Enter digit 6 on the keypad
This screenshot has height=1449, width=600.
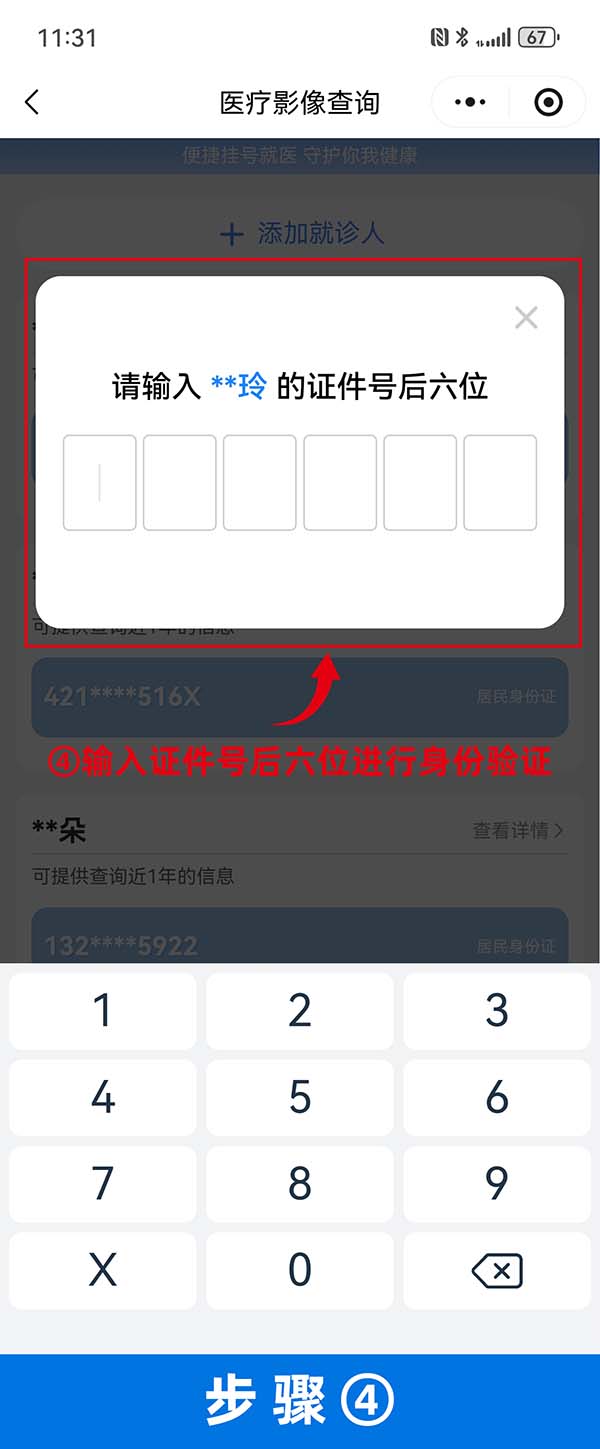tap(497, 1098)
